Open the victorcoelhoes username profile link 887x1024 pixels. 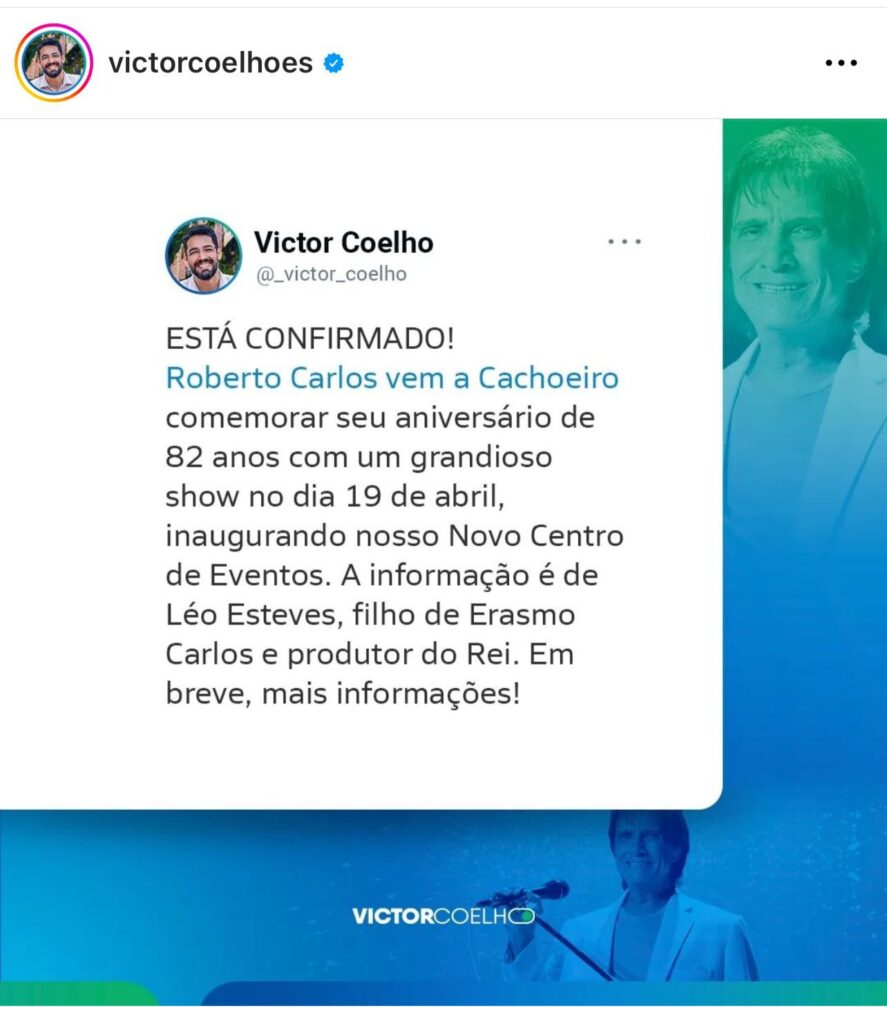tap(210, 63)
